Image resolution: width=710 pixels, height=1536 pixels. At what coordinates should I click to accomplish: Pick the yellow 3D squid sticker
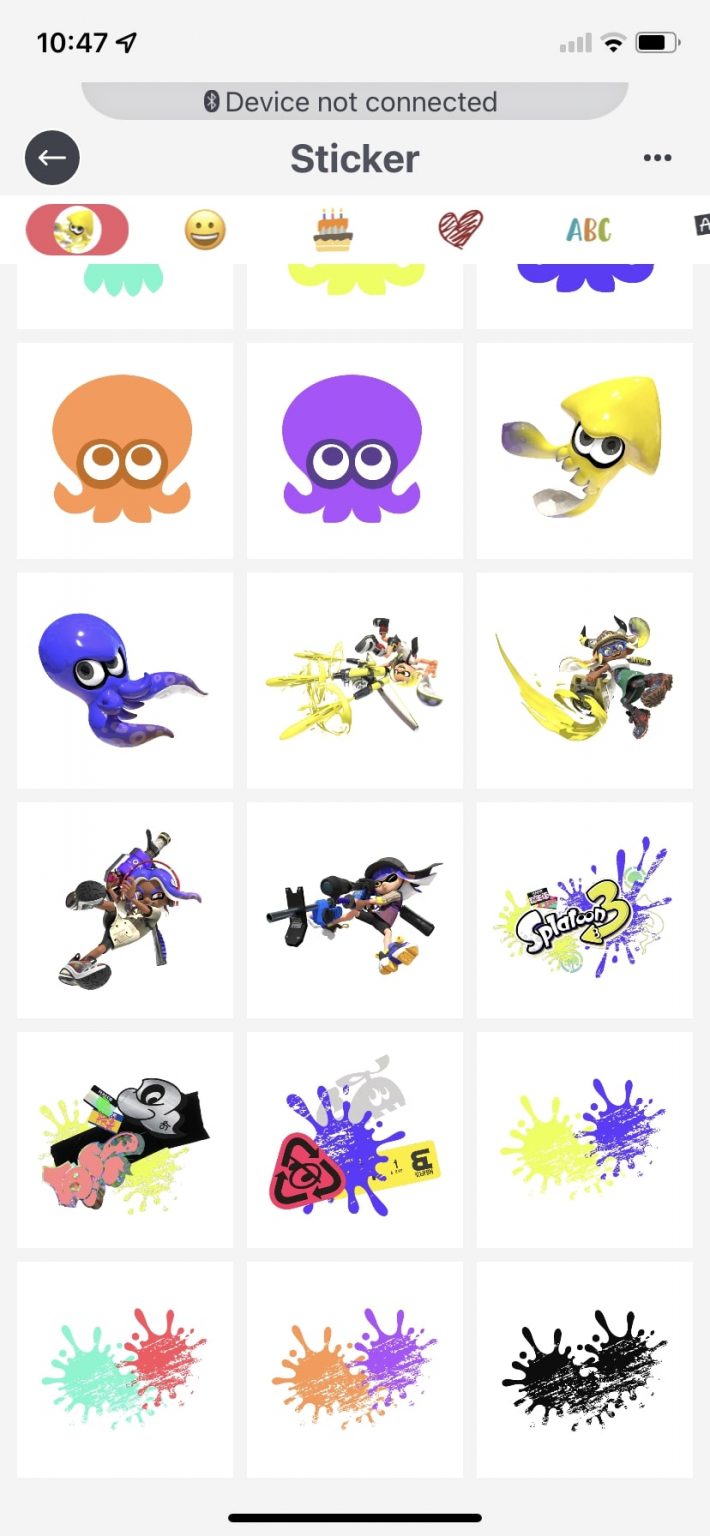point(585,451)
